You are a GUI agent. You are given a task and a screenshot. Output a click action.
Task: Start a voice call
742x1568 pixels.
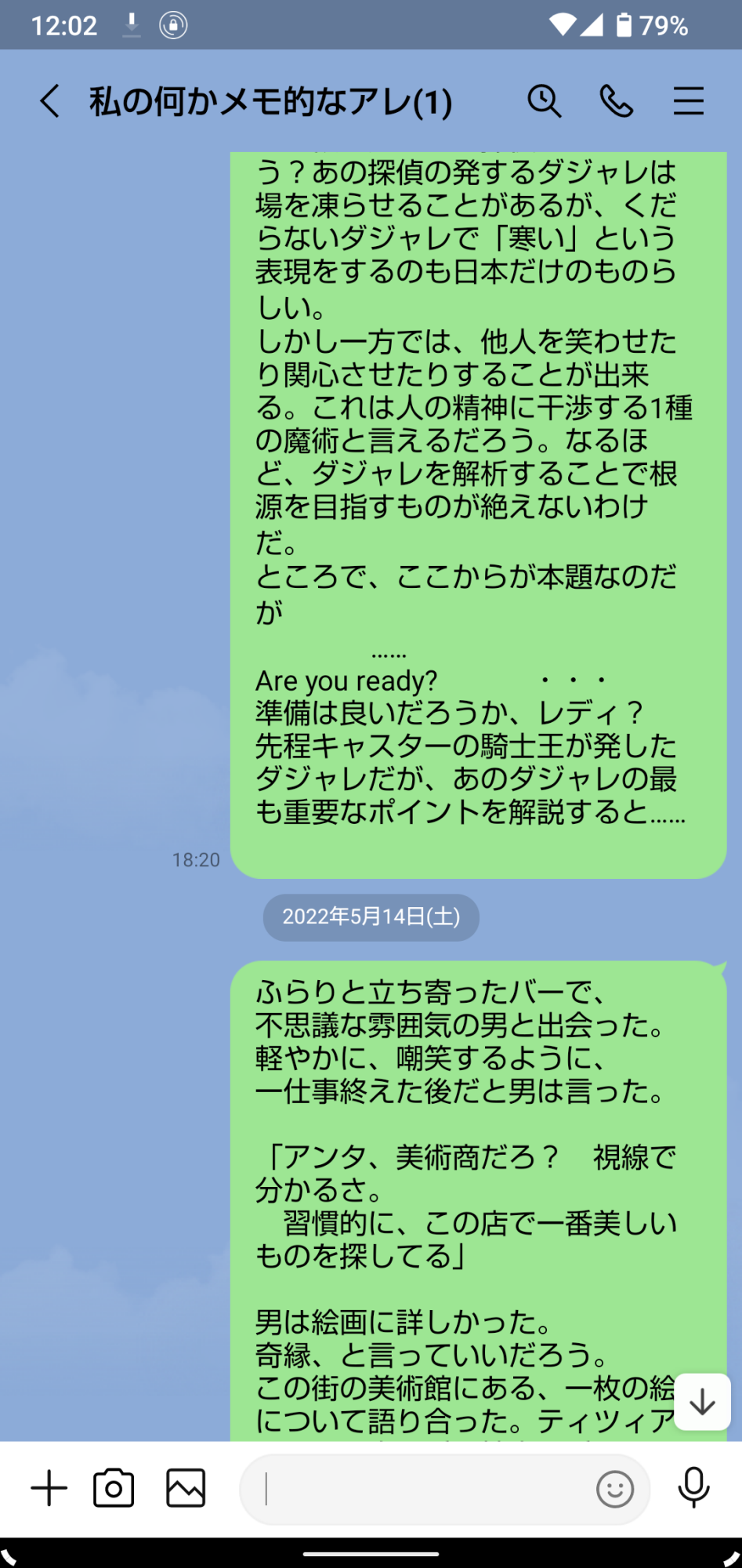(616, 101)
